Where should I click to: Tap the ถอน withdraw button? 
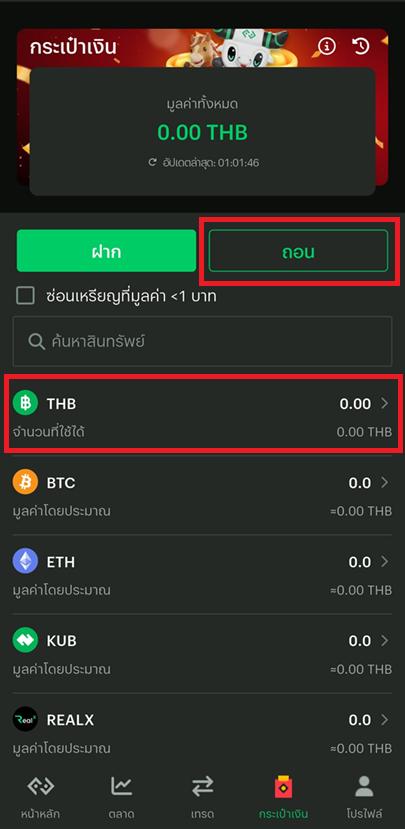point(298,251)
